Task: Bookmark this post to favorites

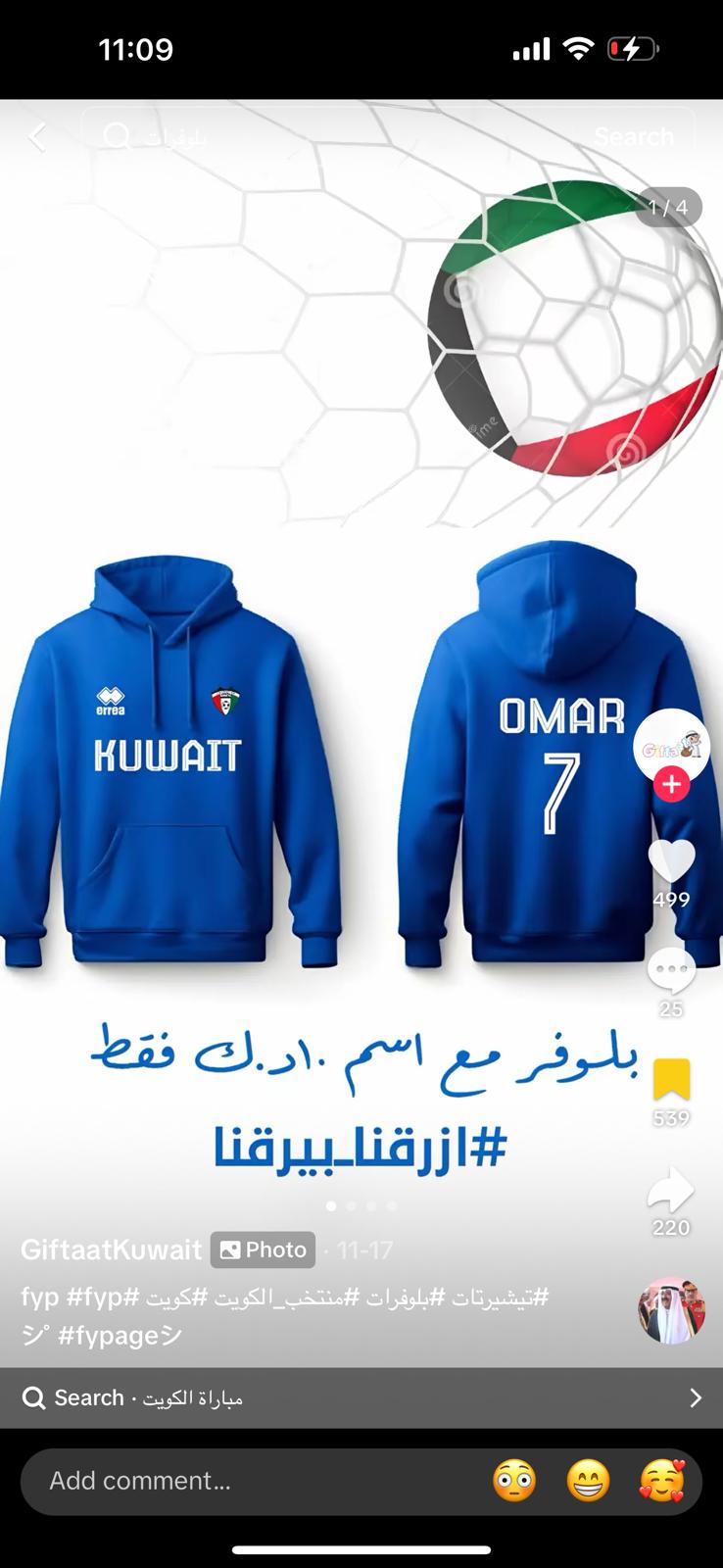Action: coord(672,1079)
